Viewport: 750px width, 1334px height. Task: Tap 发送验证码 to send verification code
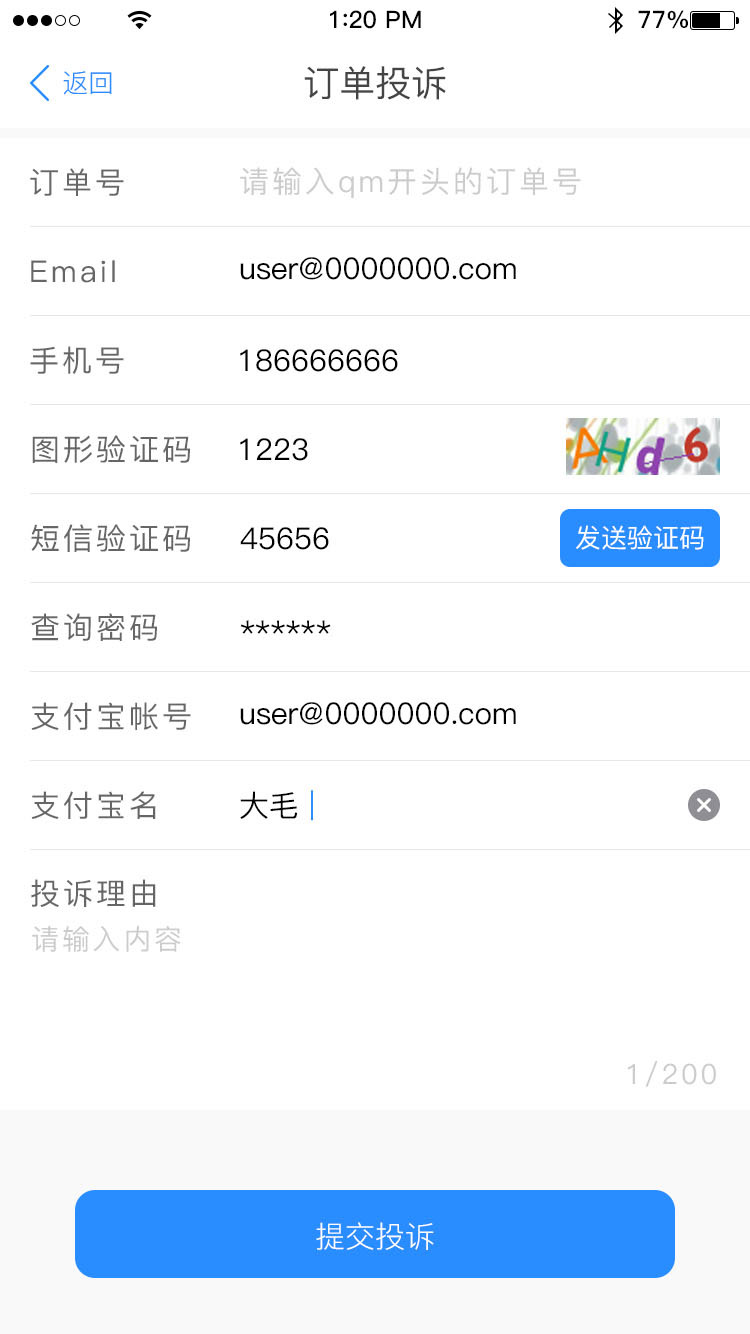[639, 538]
